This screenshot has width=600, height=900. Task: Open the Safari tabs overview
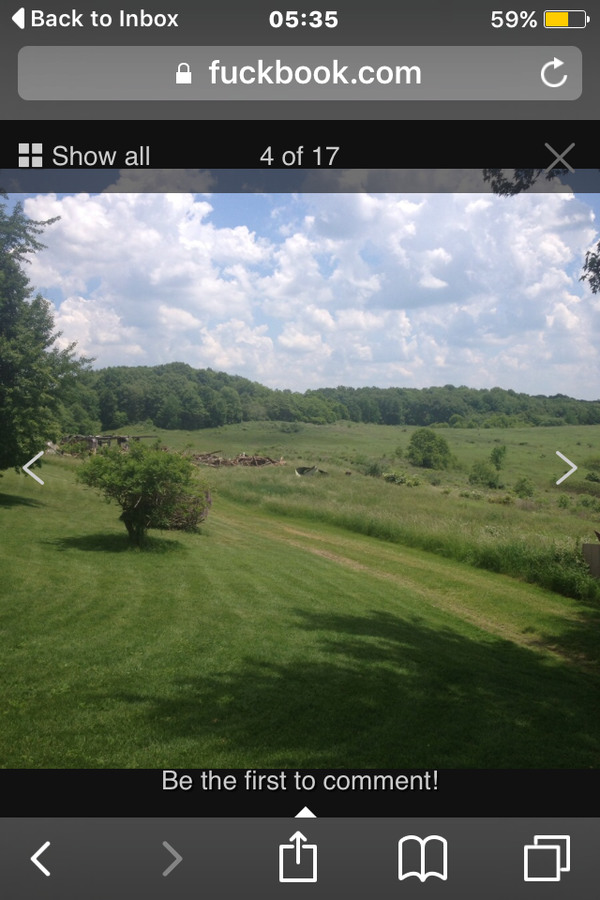(547, 858)
